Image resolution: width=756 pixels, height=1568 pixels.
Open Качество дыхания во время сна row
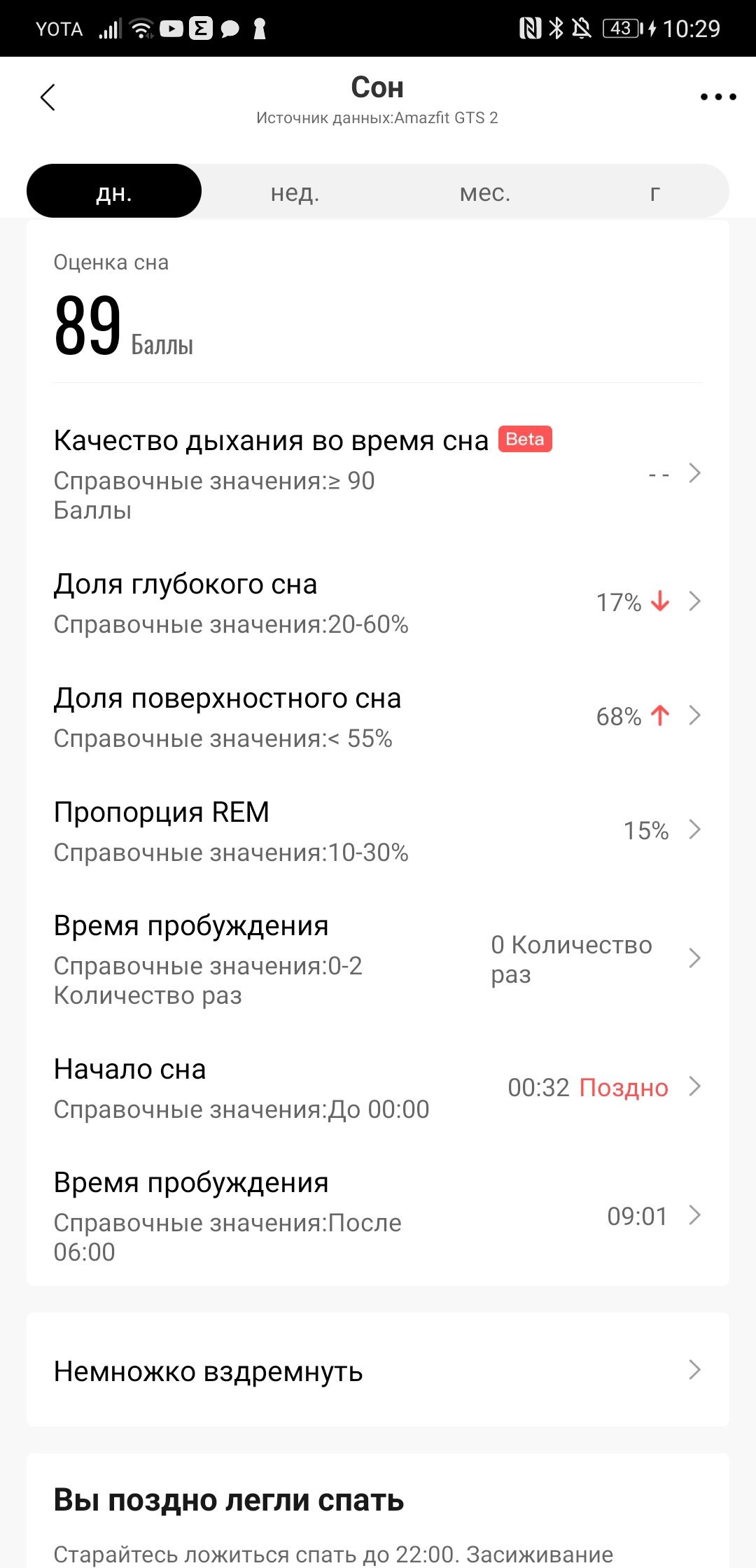click(378, 473)
